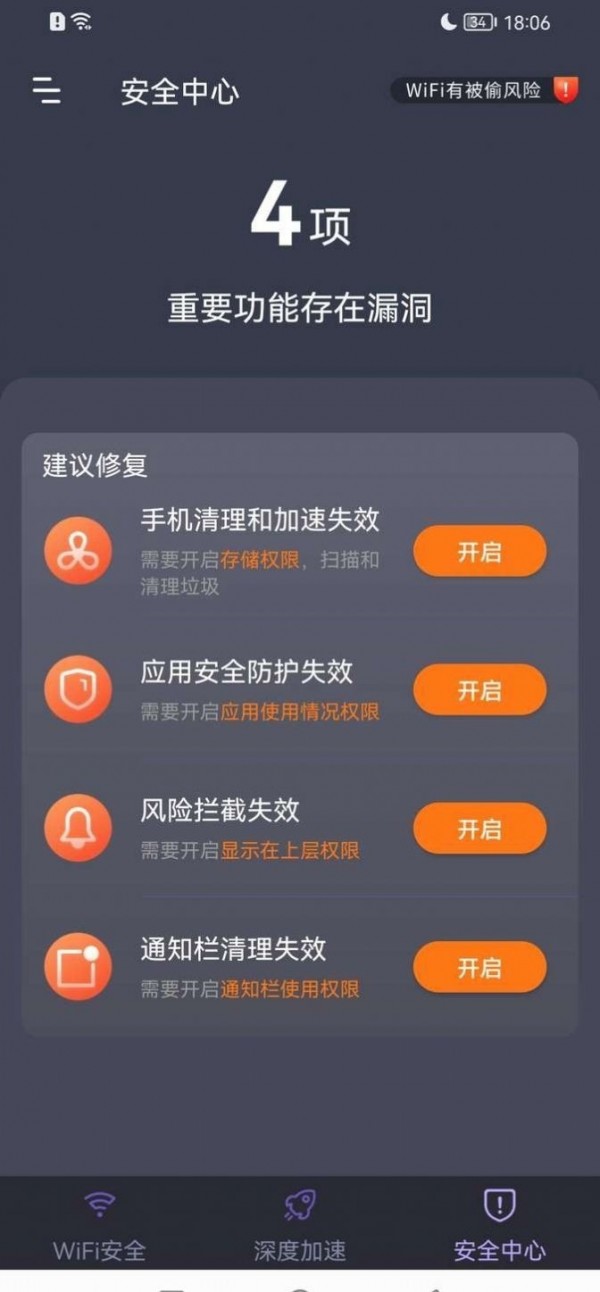Enable 通知栏清理 via its 开启 button
Screen dimensions: 600x1292
tap(480, 967)
